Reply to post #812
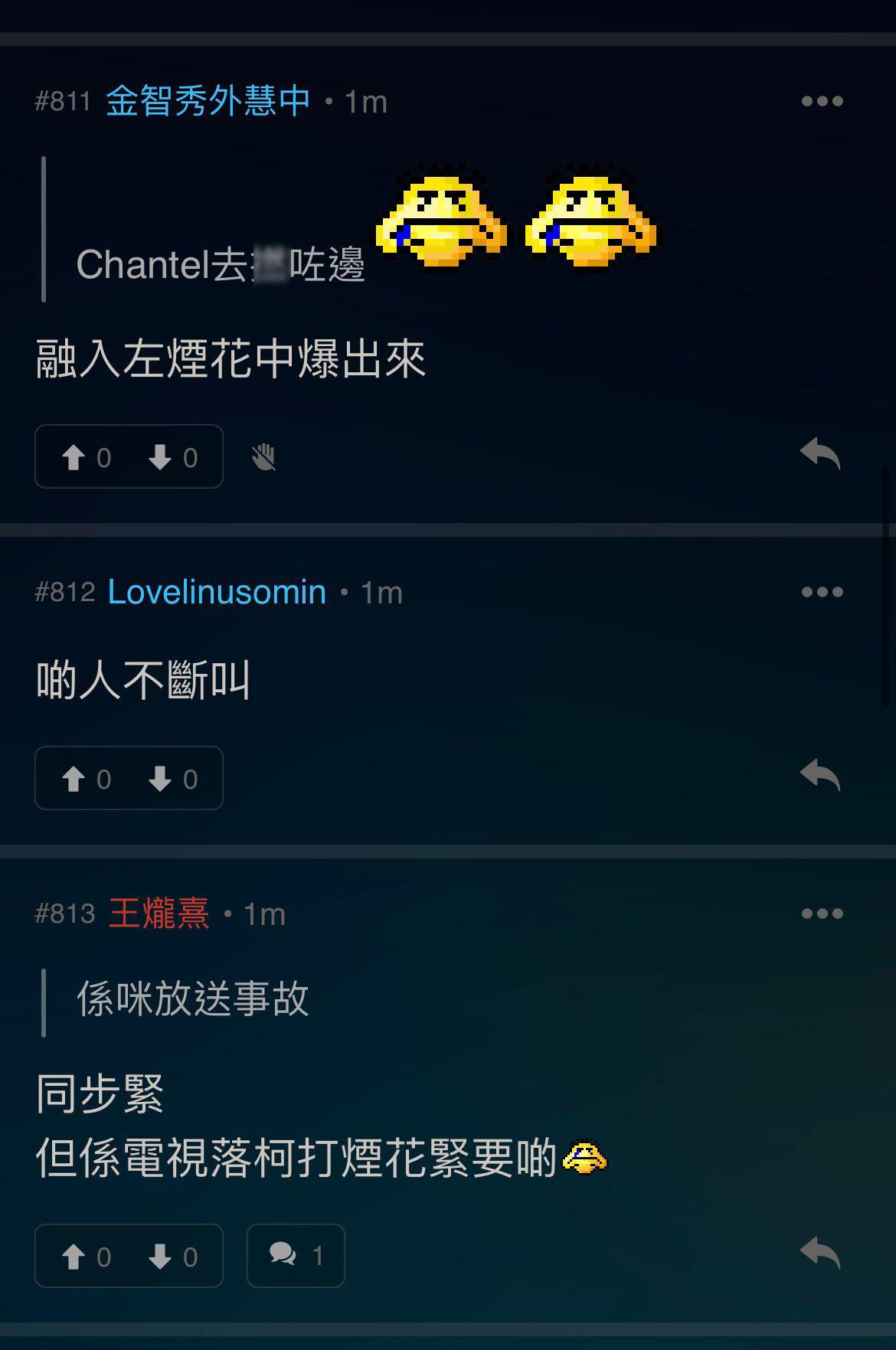896x1350 pixels. (x=820, y=775)
